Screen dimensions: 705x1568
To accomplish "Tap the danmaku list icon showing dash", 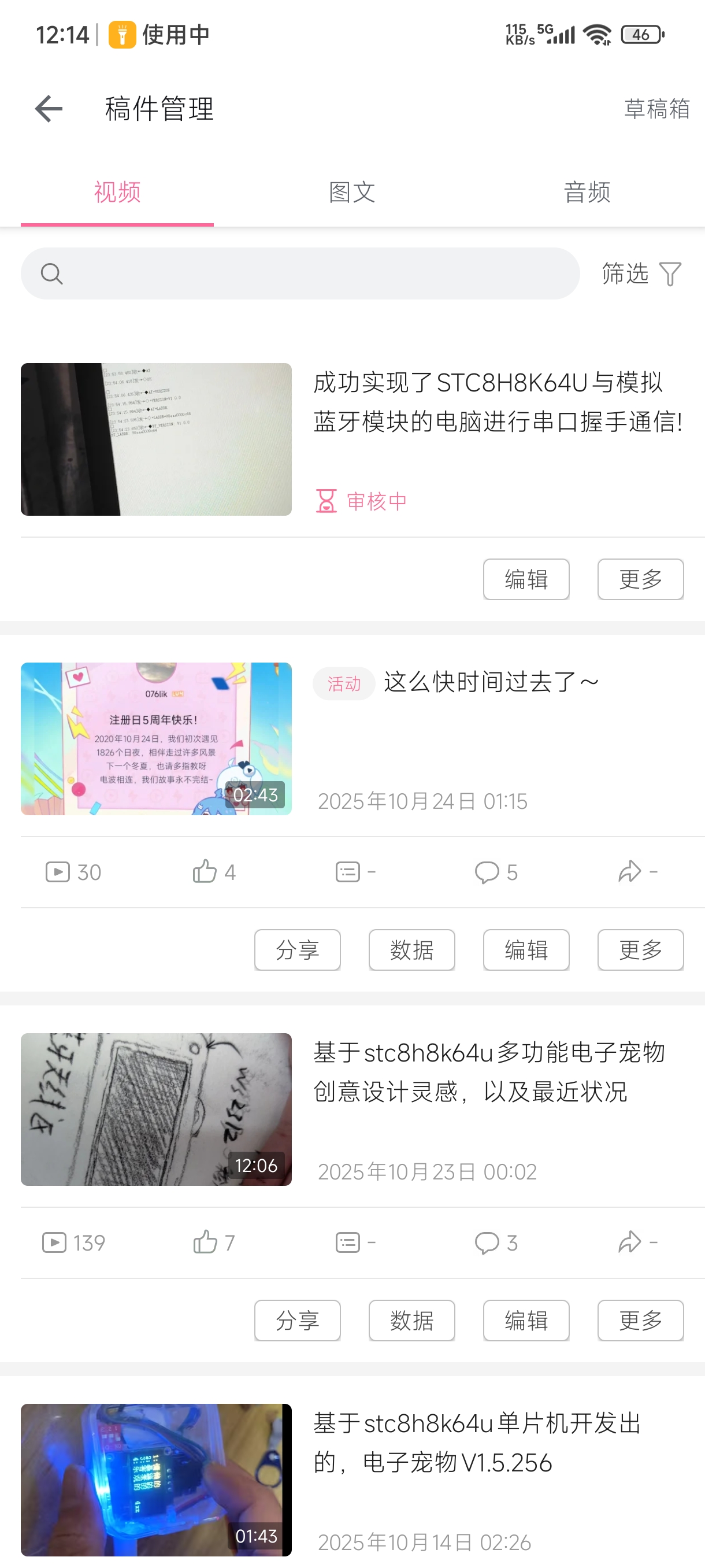I will (346, 872).
